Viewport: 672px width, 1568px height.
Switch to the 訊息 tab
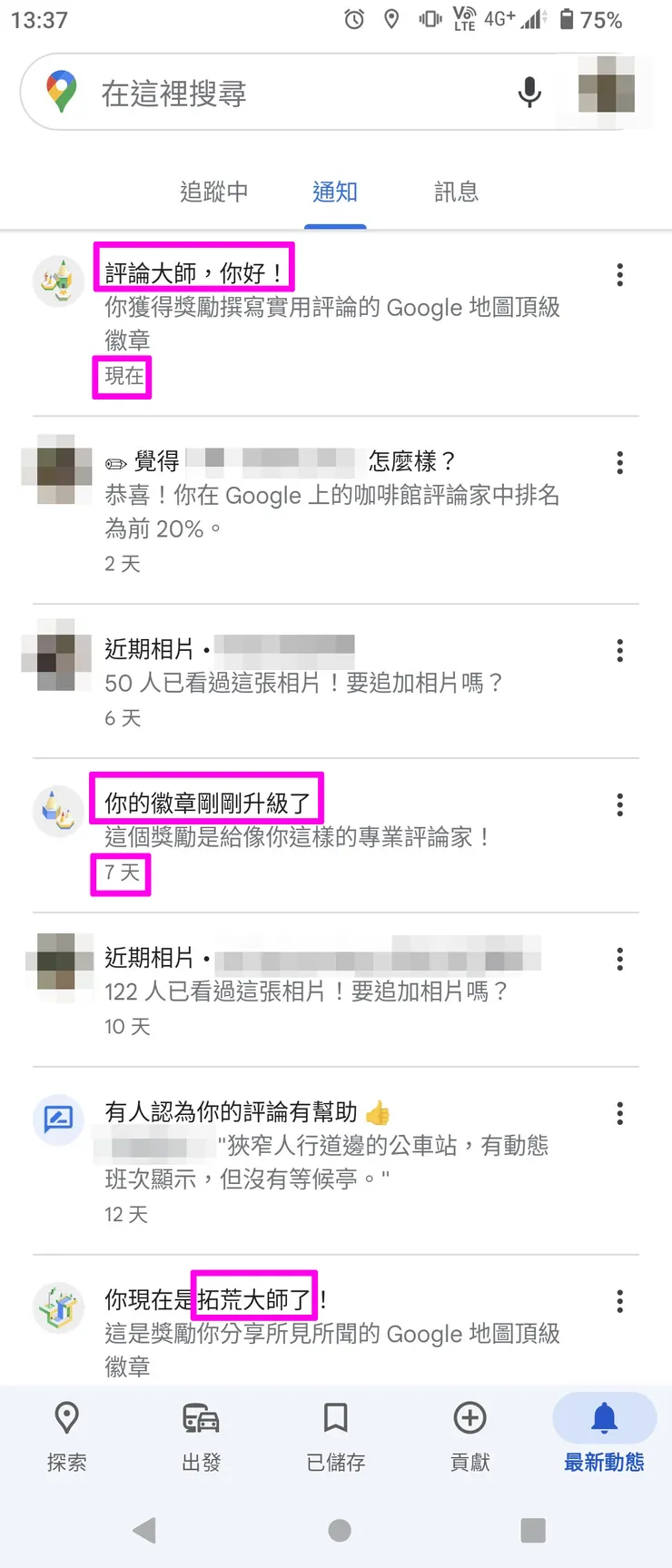point(456,192)
